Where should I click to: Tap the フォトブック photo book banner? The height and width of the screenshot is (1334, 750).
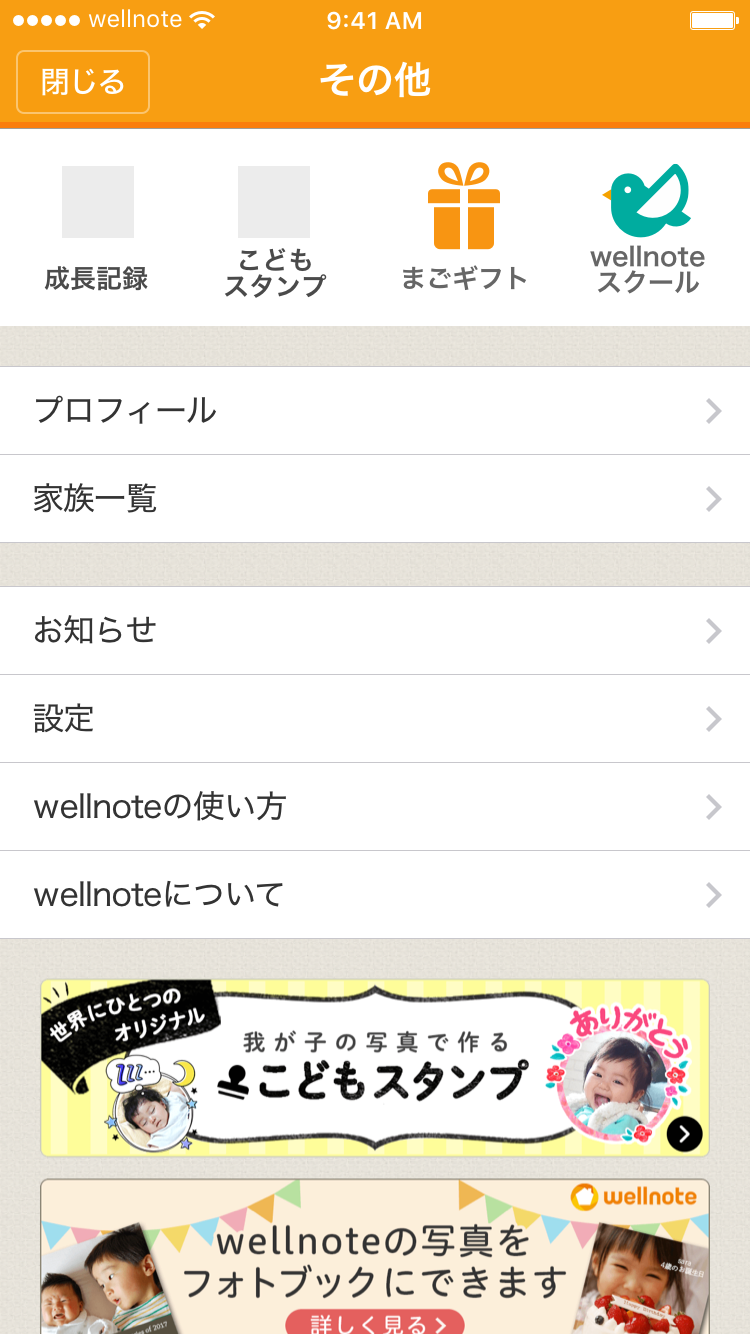tap(375, 1257)
